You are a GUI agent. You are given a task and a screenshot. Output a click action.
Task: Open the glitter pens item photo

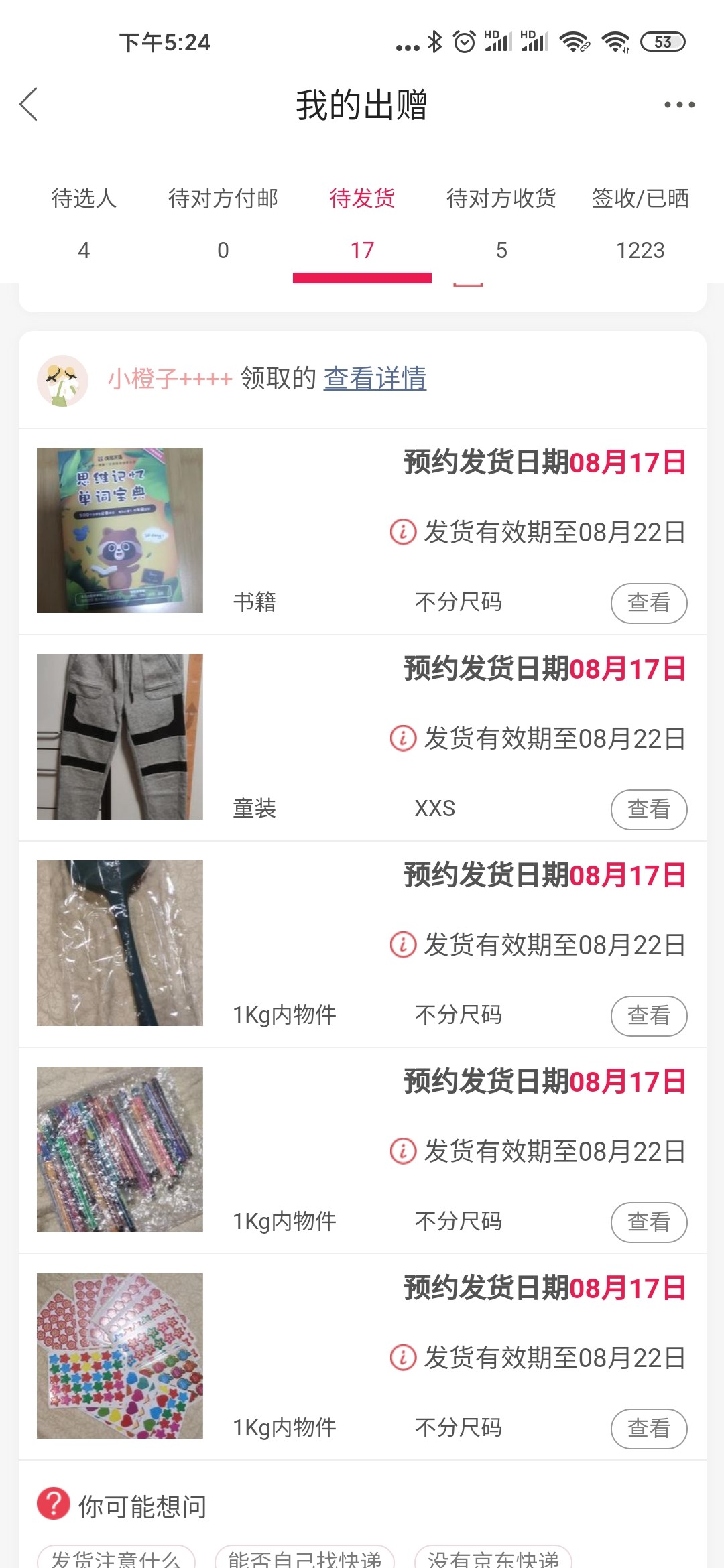[x=120, y=1149]
